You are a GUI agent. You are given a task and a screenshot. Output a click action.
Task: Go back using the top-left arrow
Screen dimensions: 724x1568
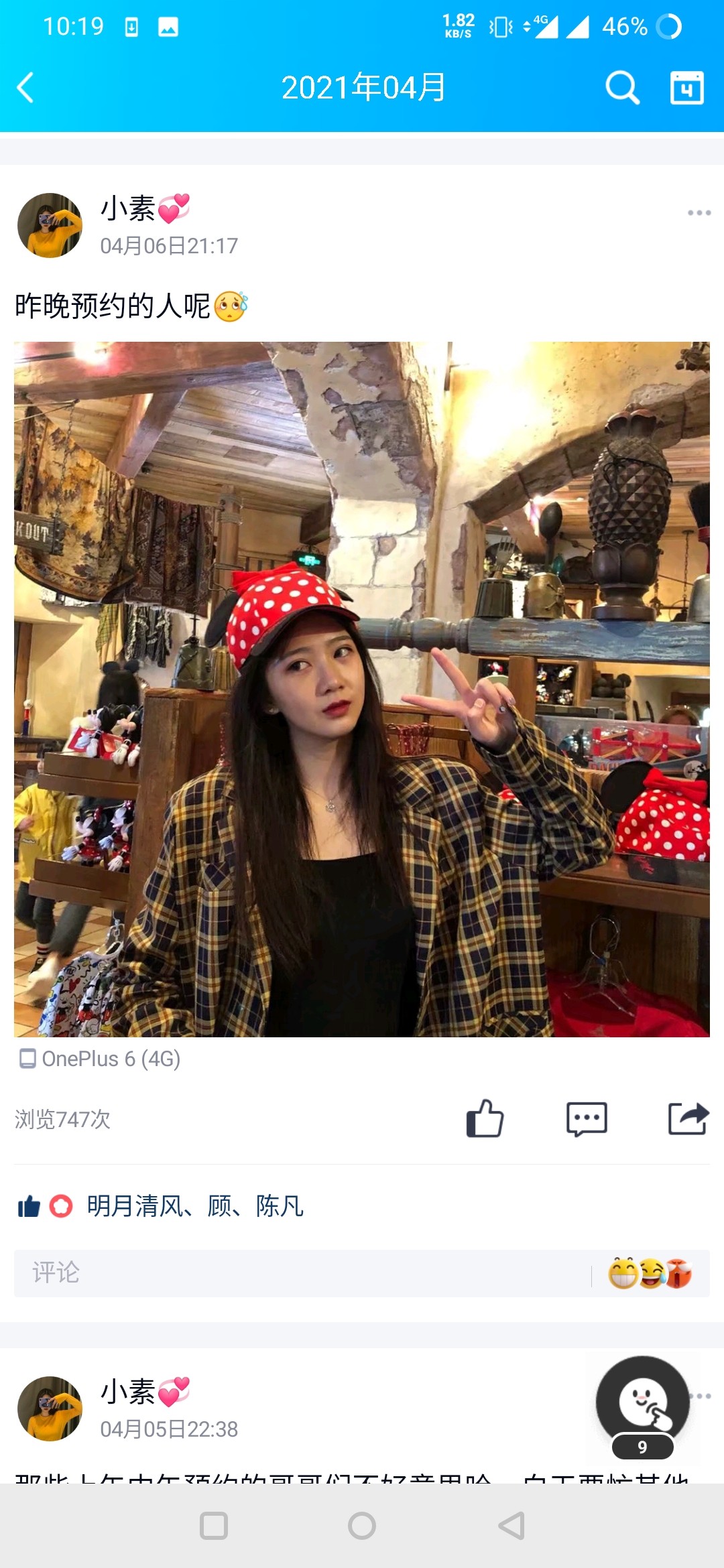click(25, 88)
